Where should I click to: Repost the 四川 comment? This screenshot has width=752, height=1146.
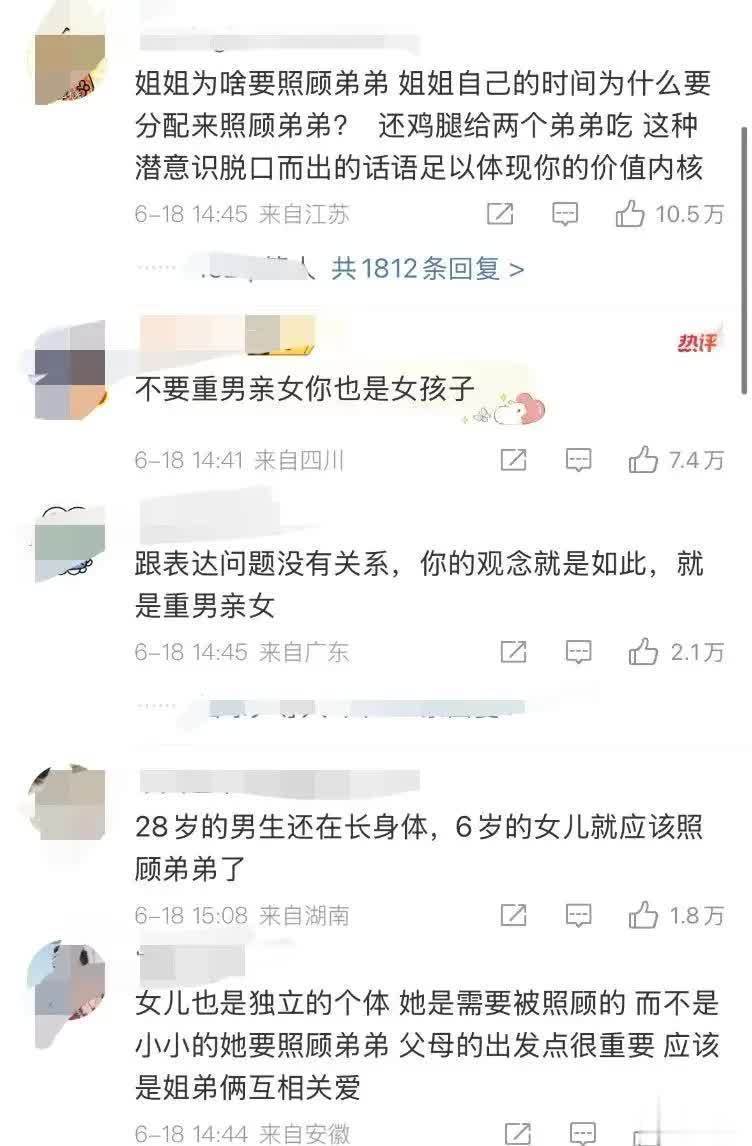(513, 460)
